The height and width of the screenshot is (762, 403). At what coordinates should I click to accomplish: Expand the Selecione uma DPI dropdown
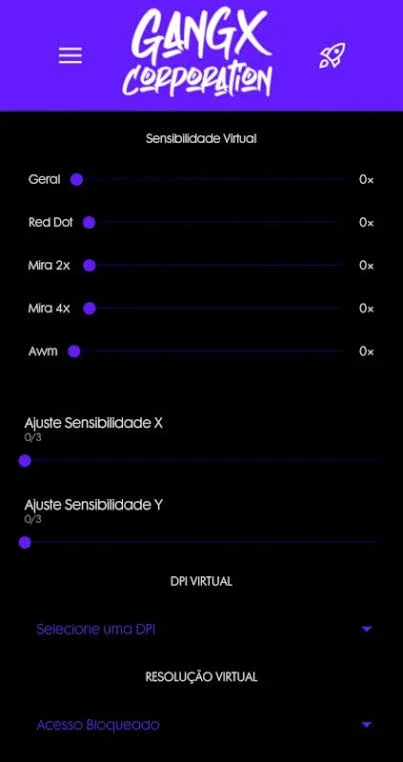point(204,629)
